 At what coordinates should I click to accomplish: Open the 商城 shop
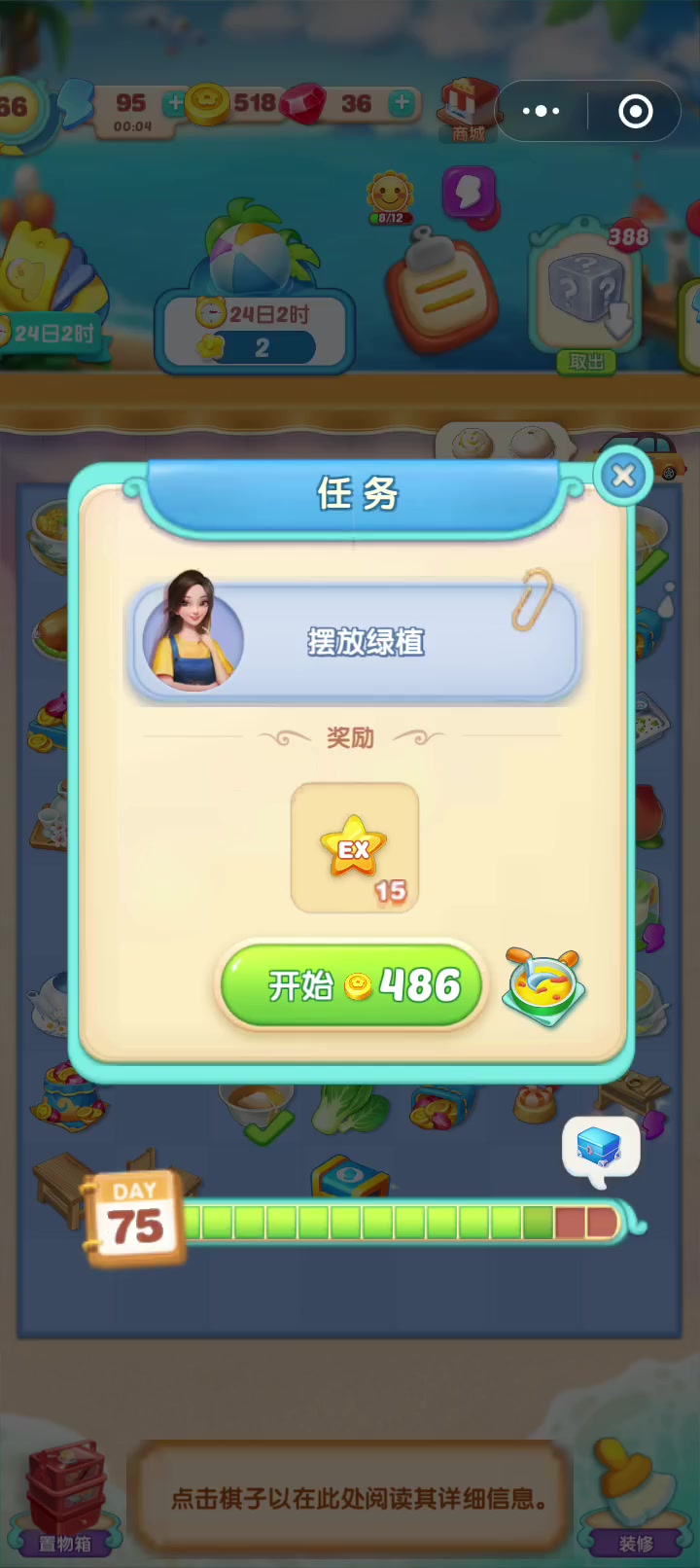click(x=468, y=111)
